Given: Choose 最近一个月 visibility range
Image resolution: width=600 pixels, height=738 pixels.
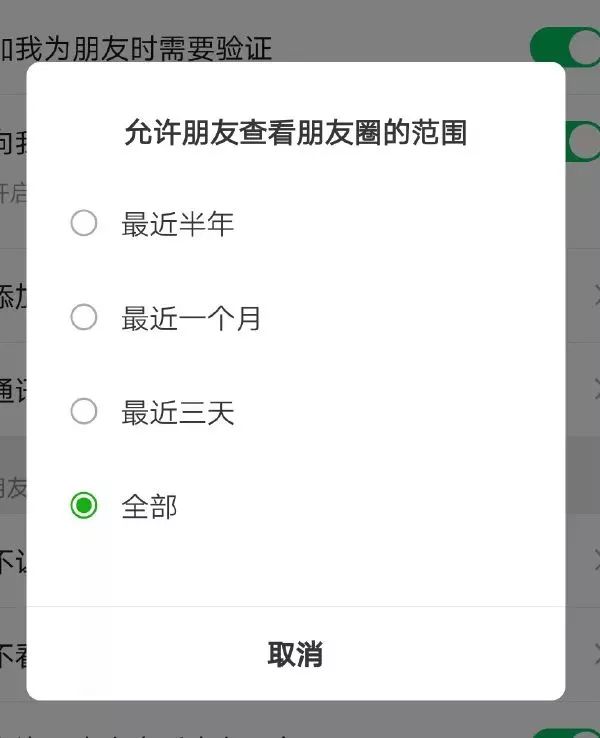Looking at the screenshot, I should click(x=84, y=318).
